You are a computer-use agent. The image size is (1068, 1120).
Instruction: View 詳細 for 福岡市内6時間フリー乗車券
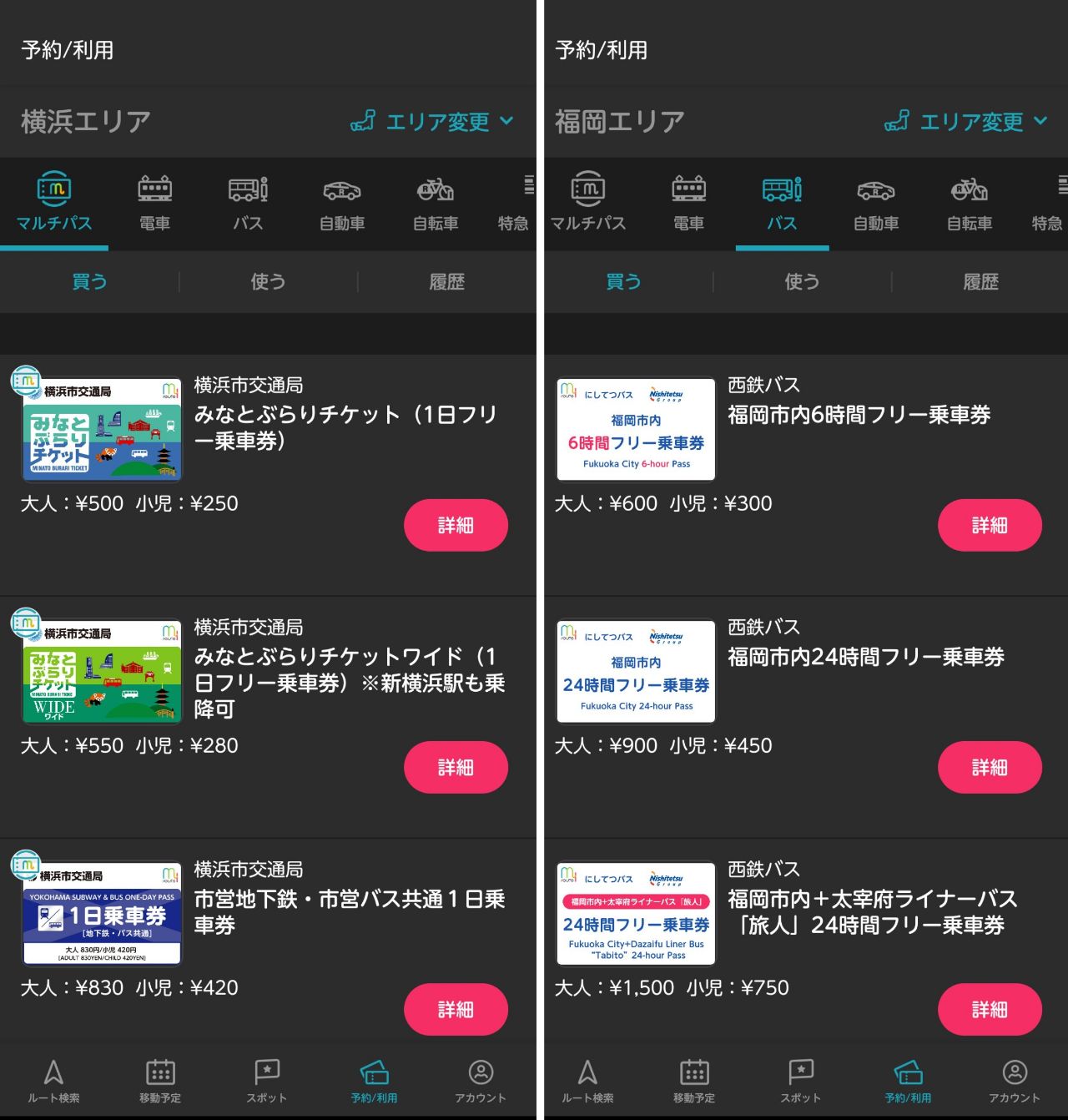[x=990, y=525]
